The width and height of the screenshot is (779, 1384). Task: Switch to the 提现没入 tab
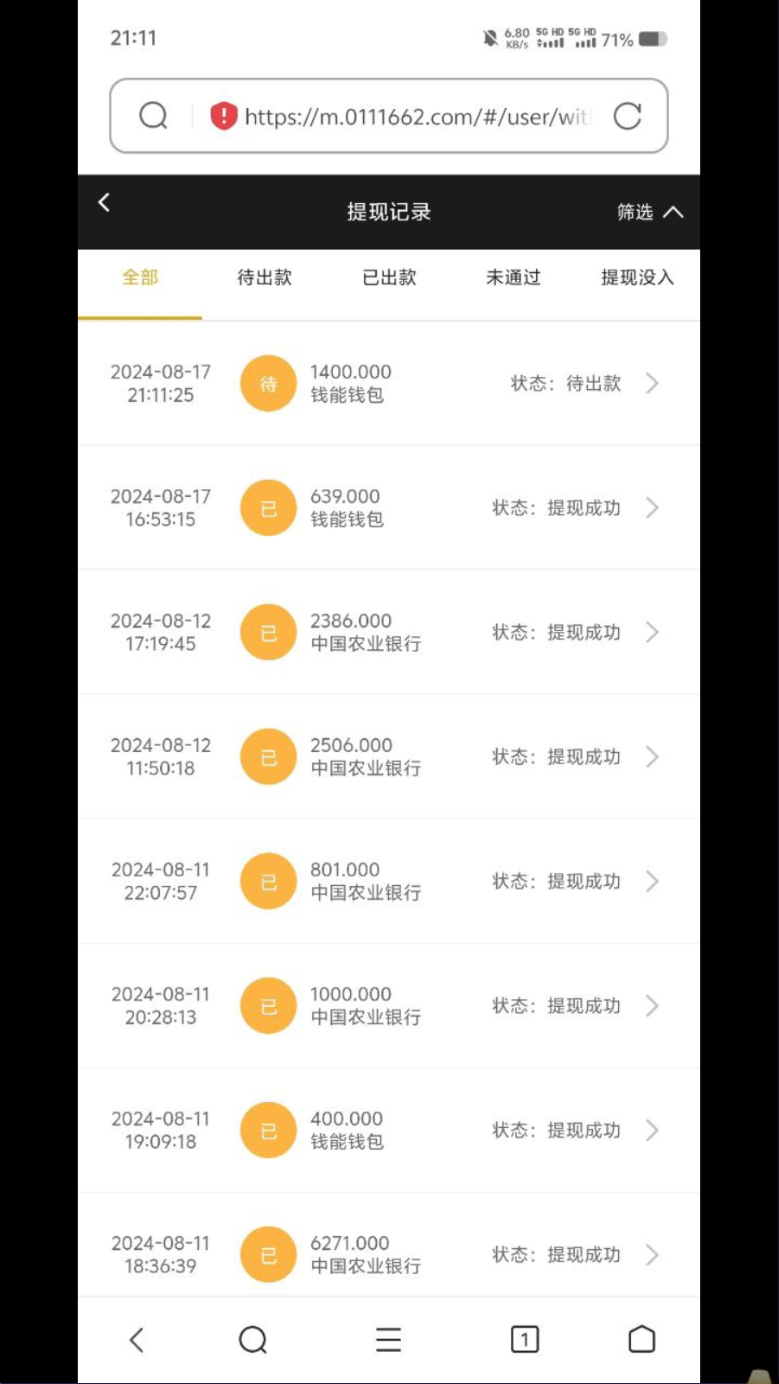tap(637, 278)
